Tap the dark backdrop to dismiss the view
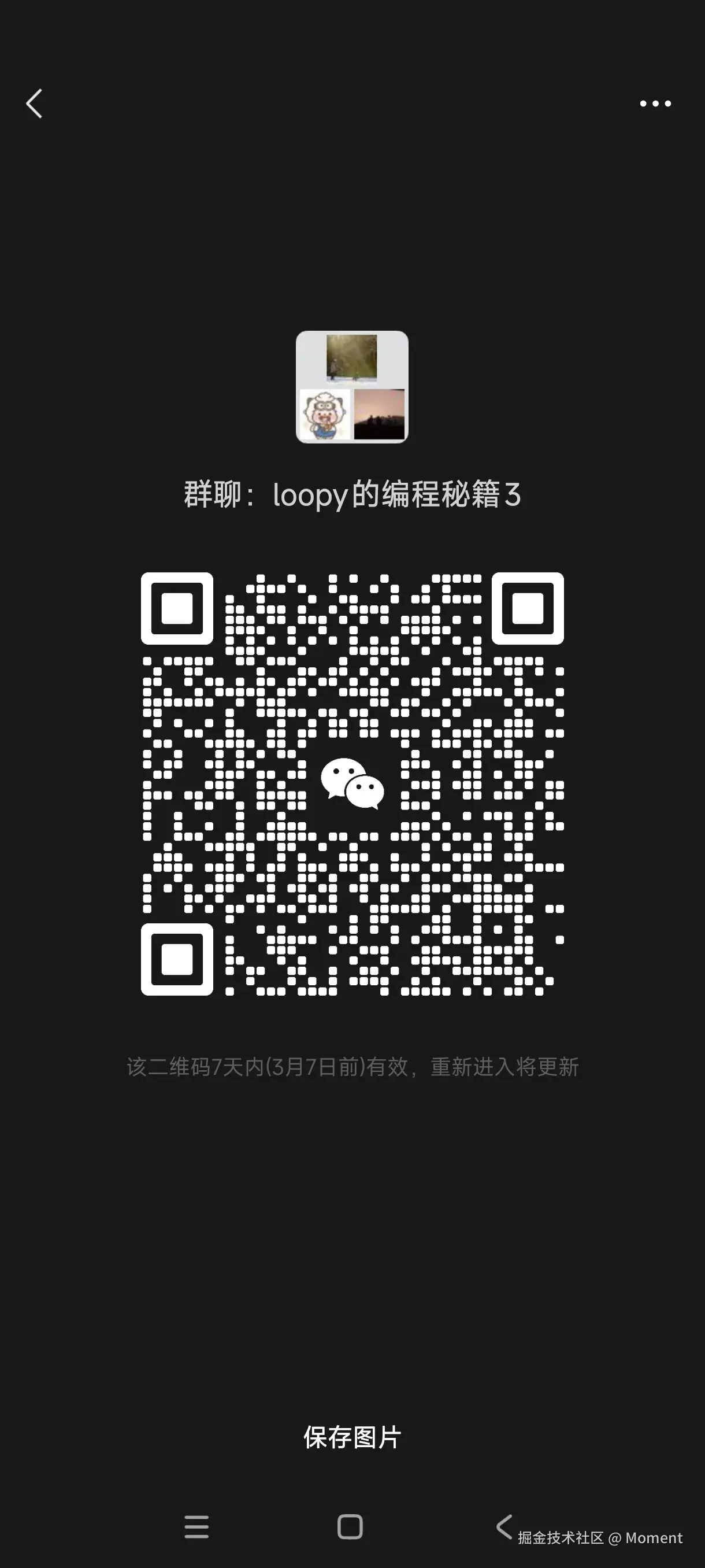Screen dimensions: 705x1568 [x=353, y=1248]
